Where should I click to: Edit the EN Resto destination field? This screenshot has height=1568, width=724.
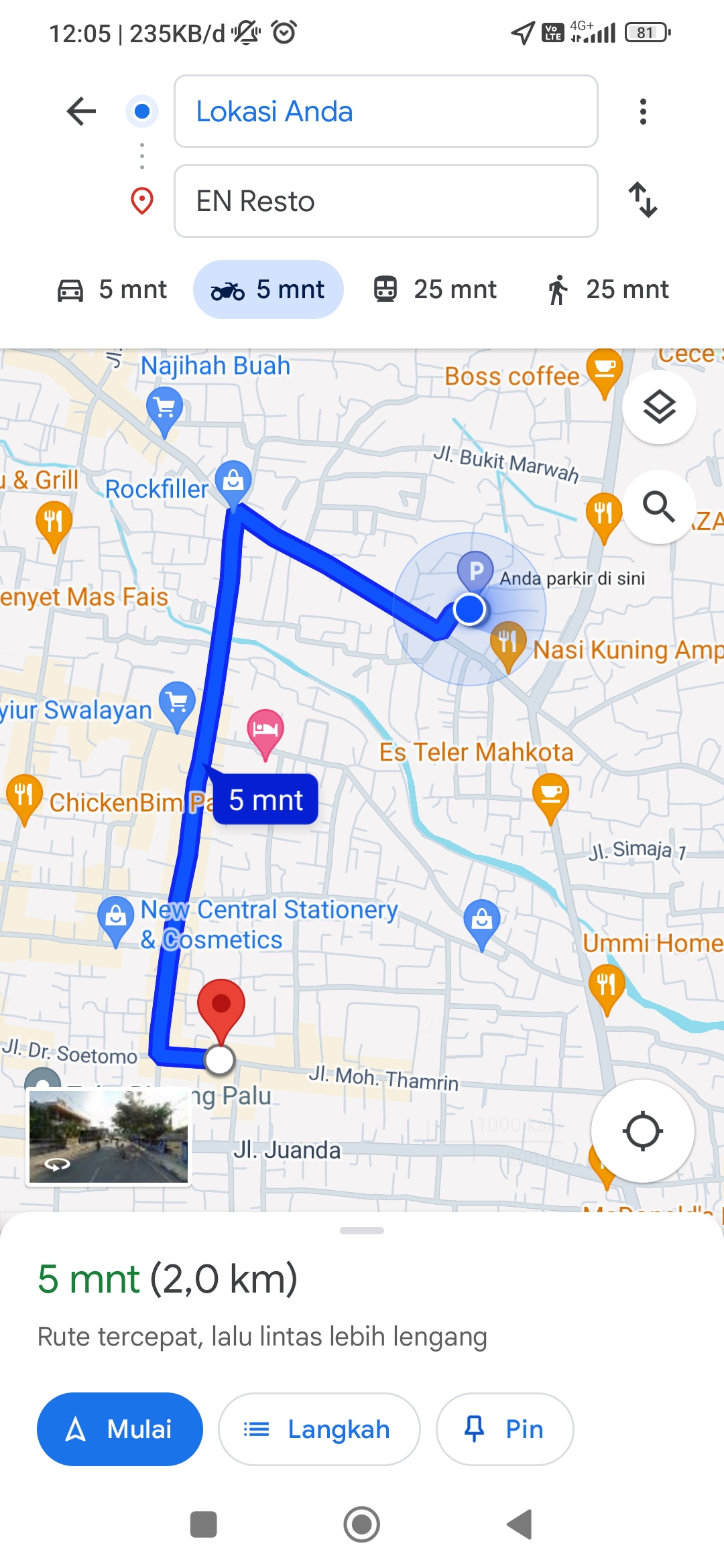coord(386,201)
